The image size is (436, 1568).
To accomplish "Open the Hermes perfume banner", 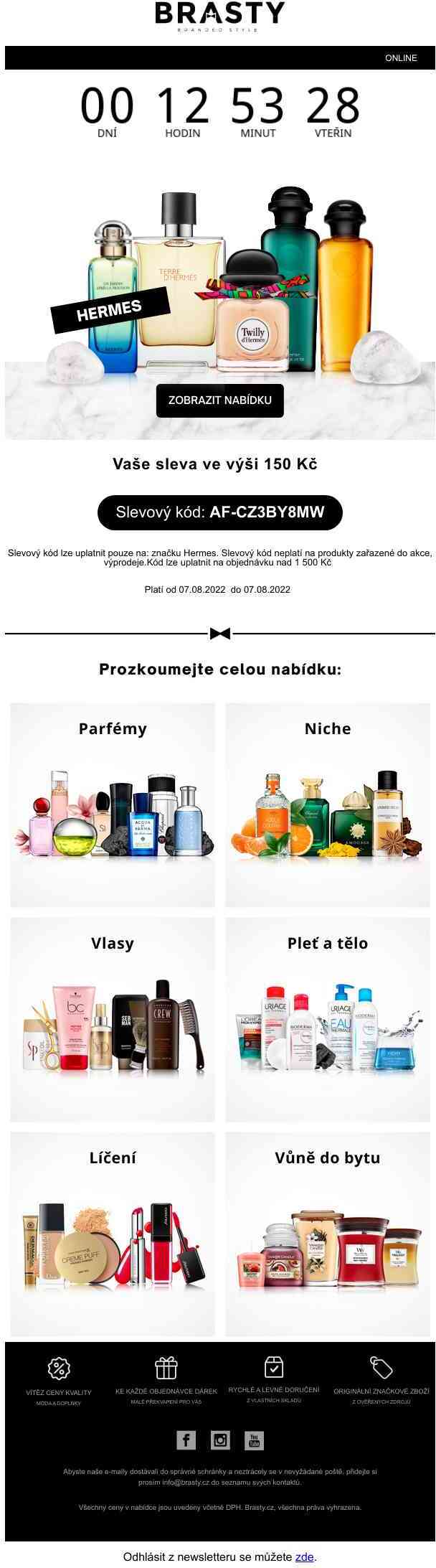I will (x=219, y=287).
